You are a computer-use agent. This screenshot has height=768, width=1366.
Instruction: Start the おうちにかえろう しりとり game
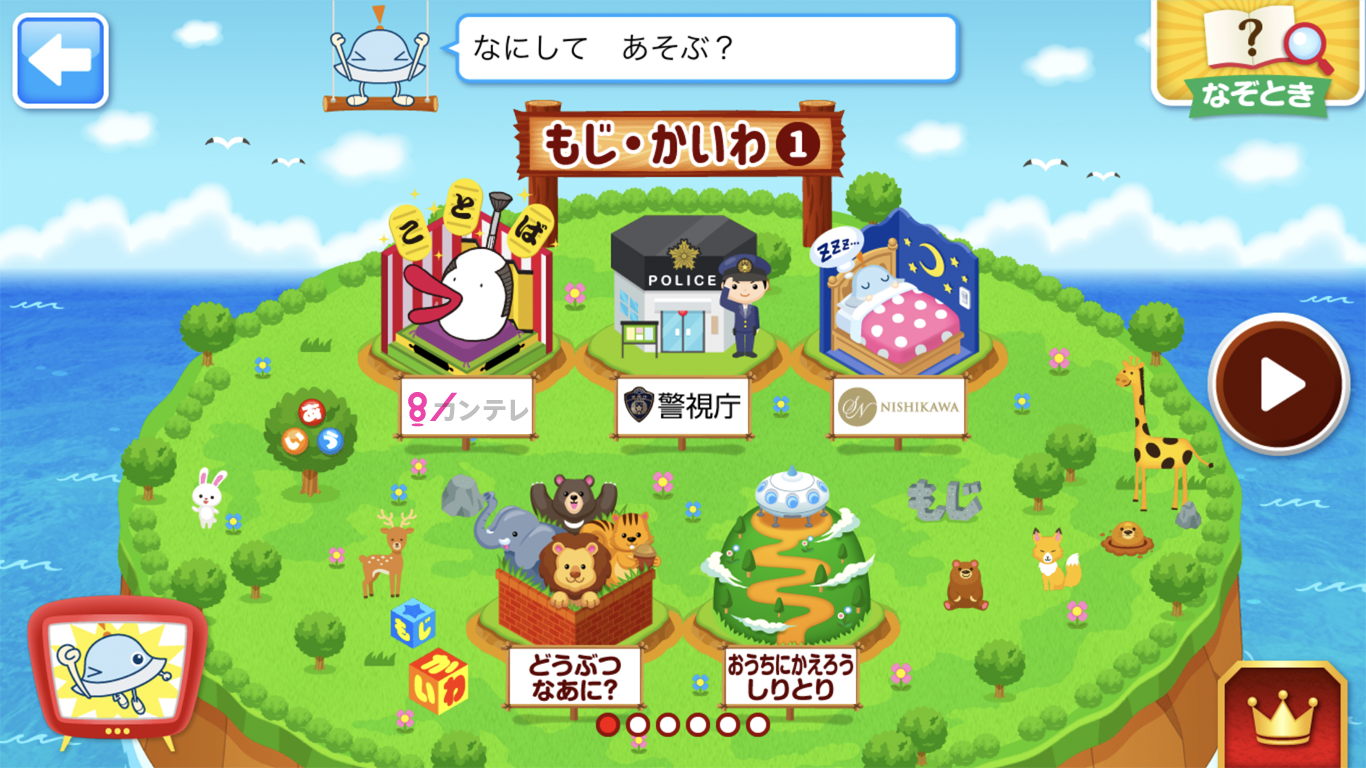click(790, 568)
